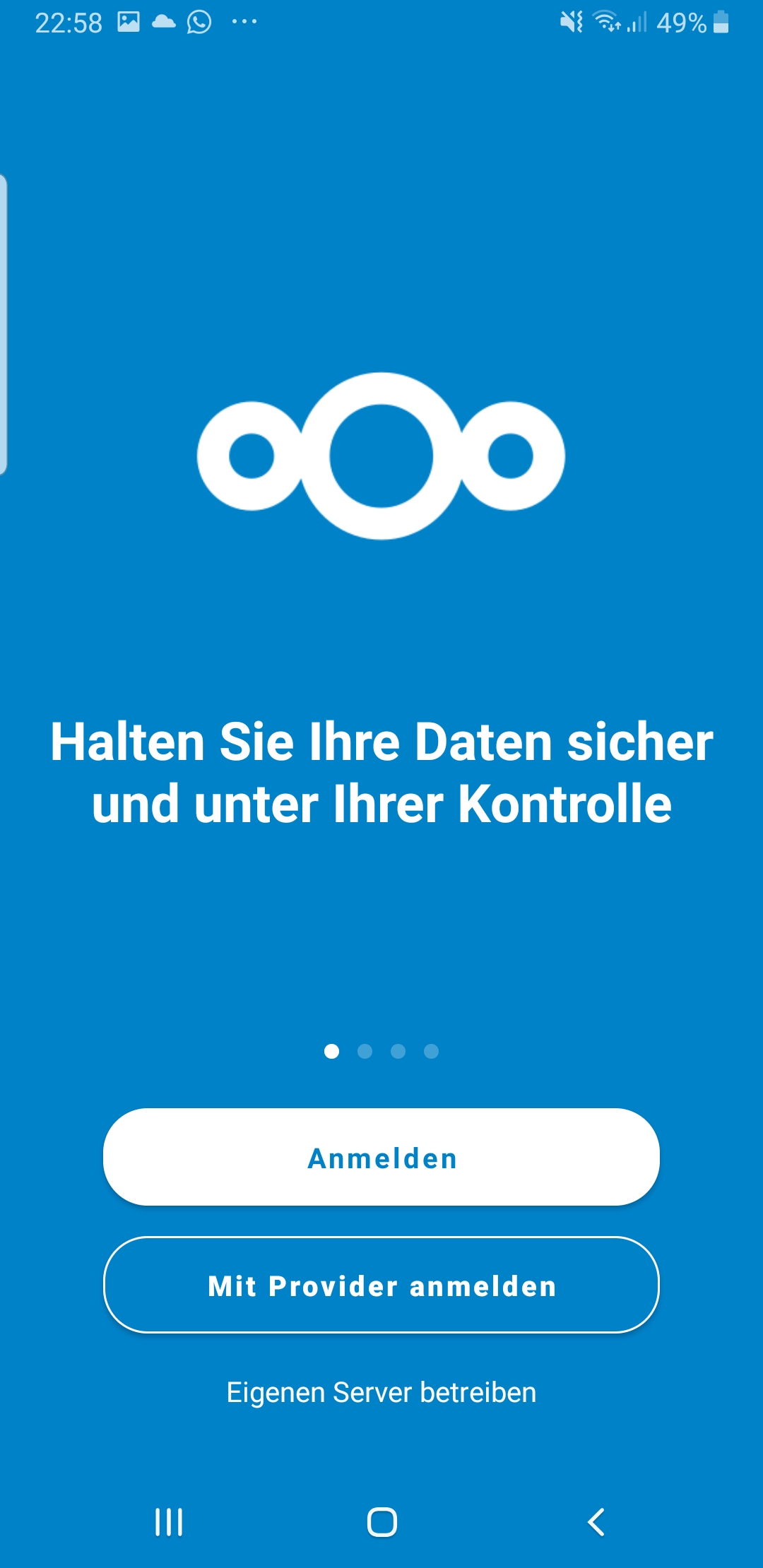Open the Eigenen Server betreiben link
This screenshot has height=1568, width=763.
(381, 1392)
